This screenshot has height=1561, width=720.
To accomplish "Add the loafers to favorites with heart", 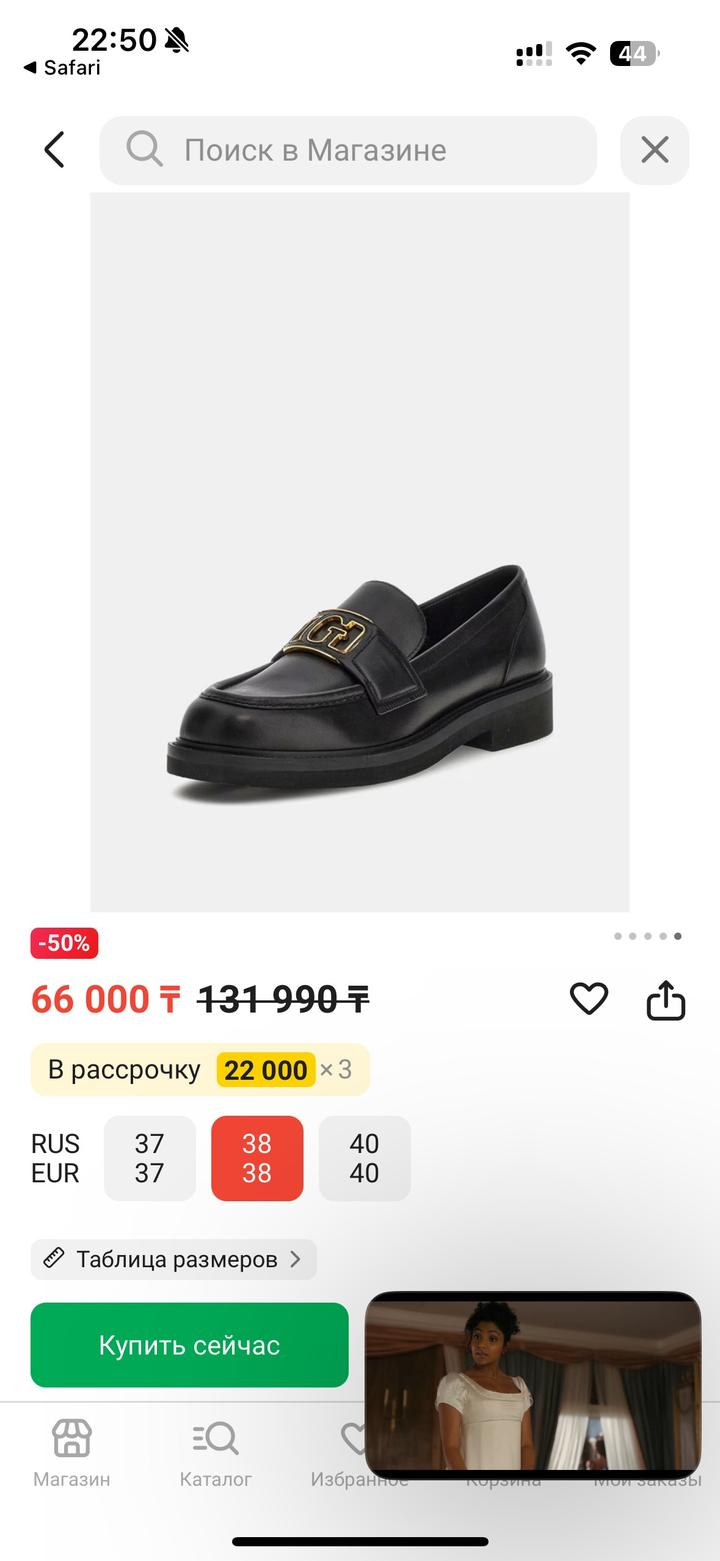I will click(x=589, y=998).
